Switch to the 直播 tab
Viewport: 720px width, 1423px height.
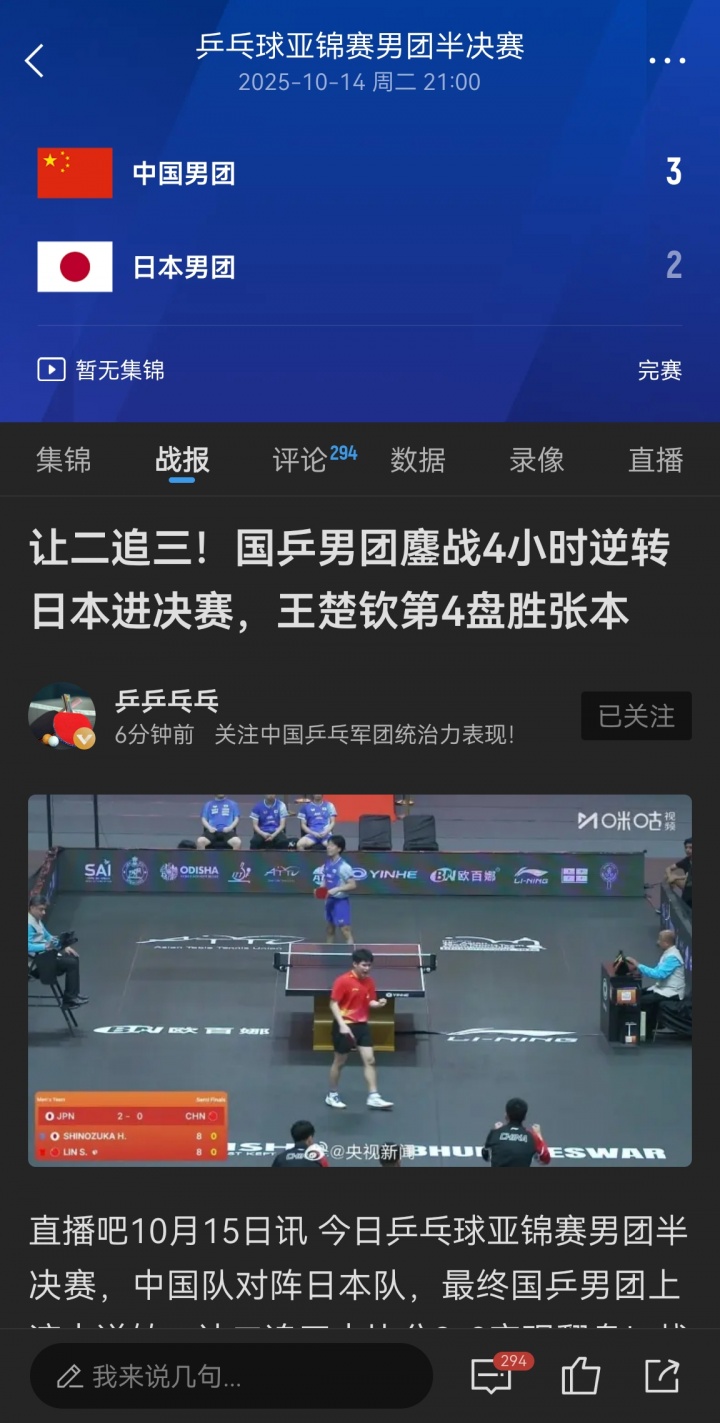(x=656, y=460)
